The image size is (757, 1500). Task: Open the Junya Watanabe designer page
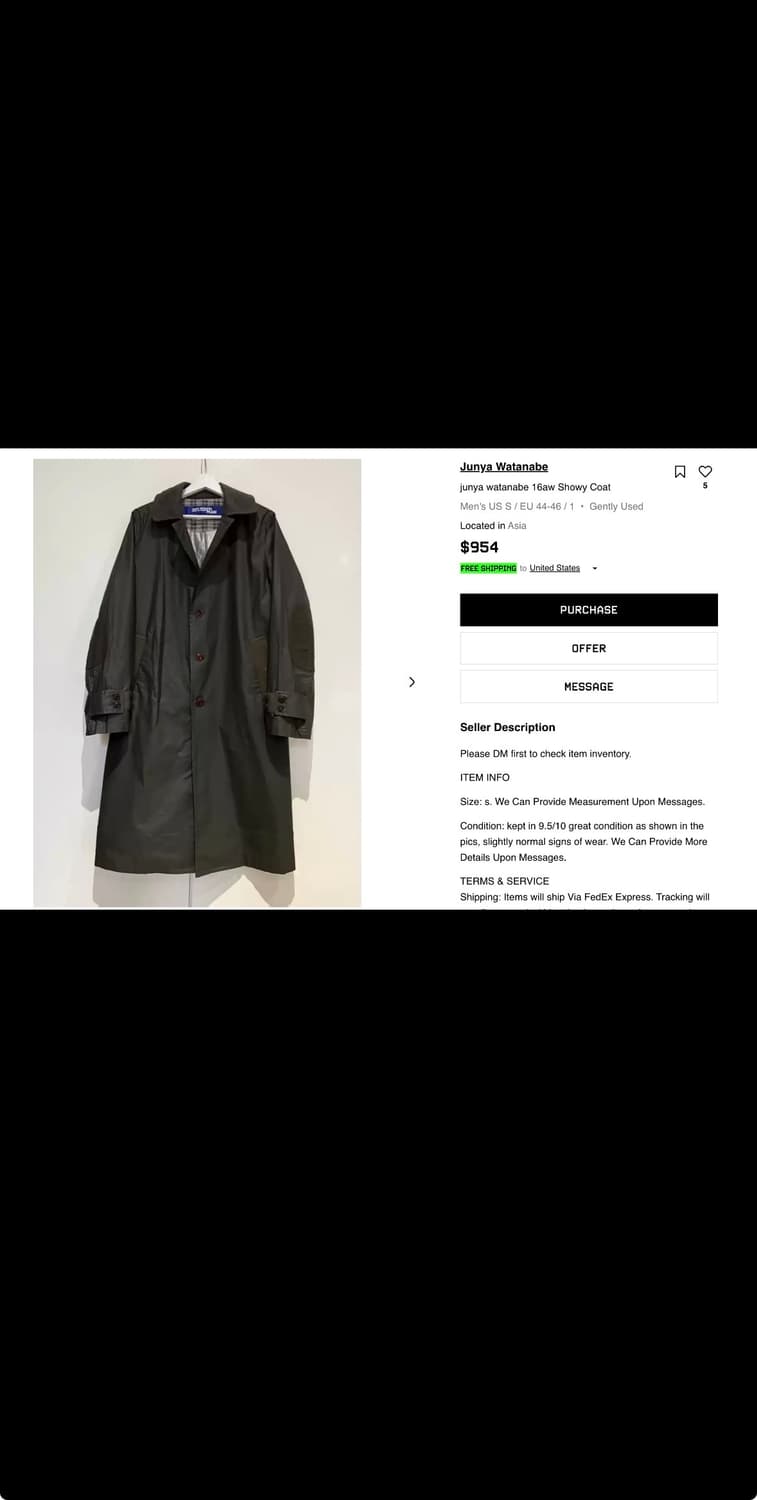(503, 466)
